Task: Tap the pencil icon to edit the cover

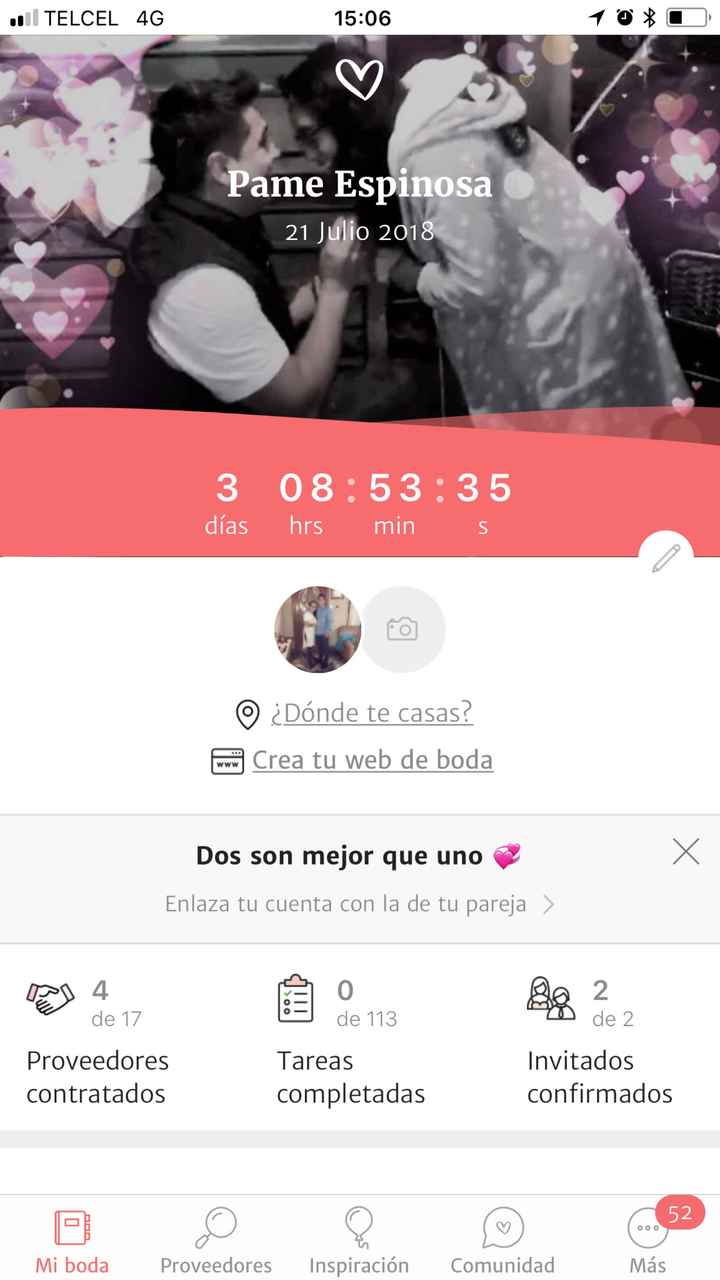Action: [x=666, y=556]
